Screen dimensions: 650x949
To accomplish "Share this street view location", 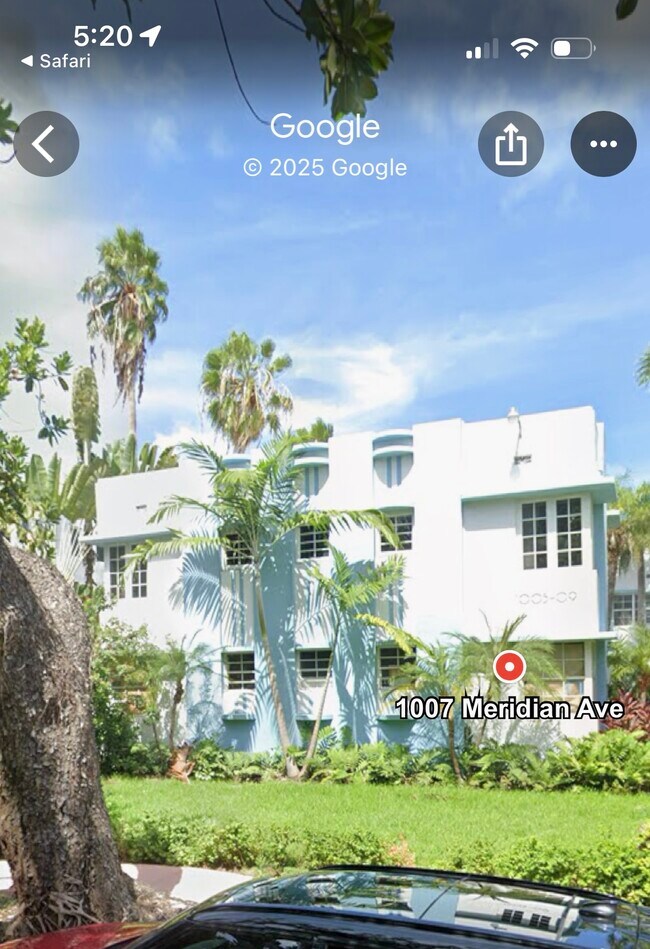I will coord(510,144).
